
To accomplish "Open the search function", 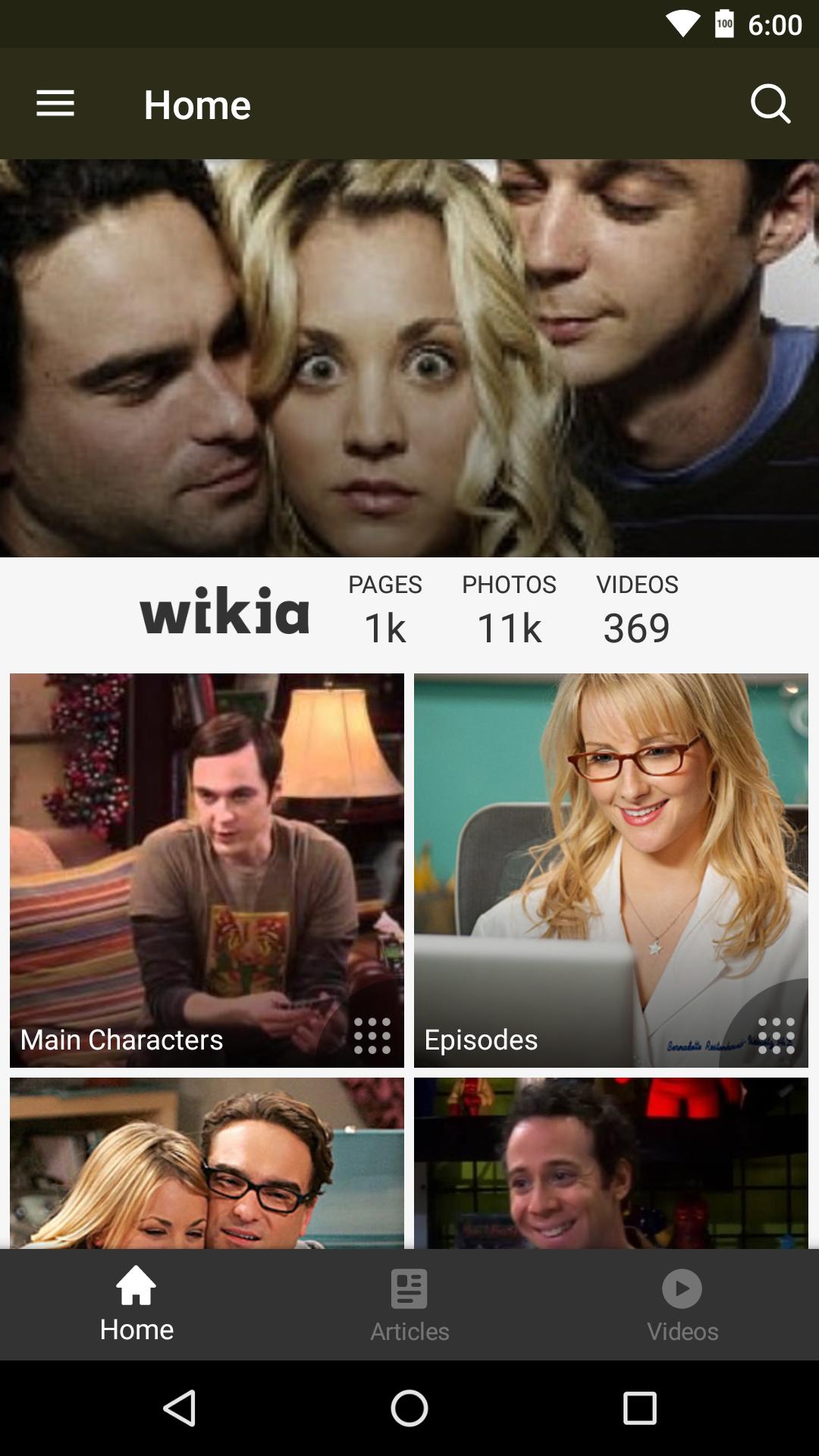I will tap(771, 103).
